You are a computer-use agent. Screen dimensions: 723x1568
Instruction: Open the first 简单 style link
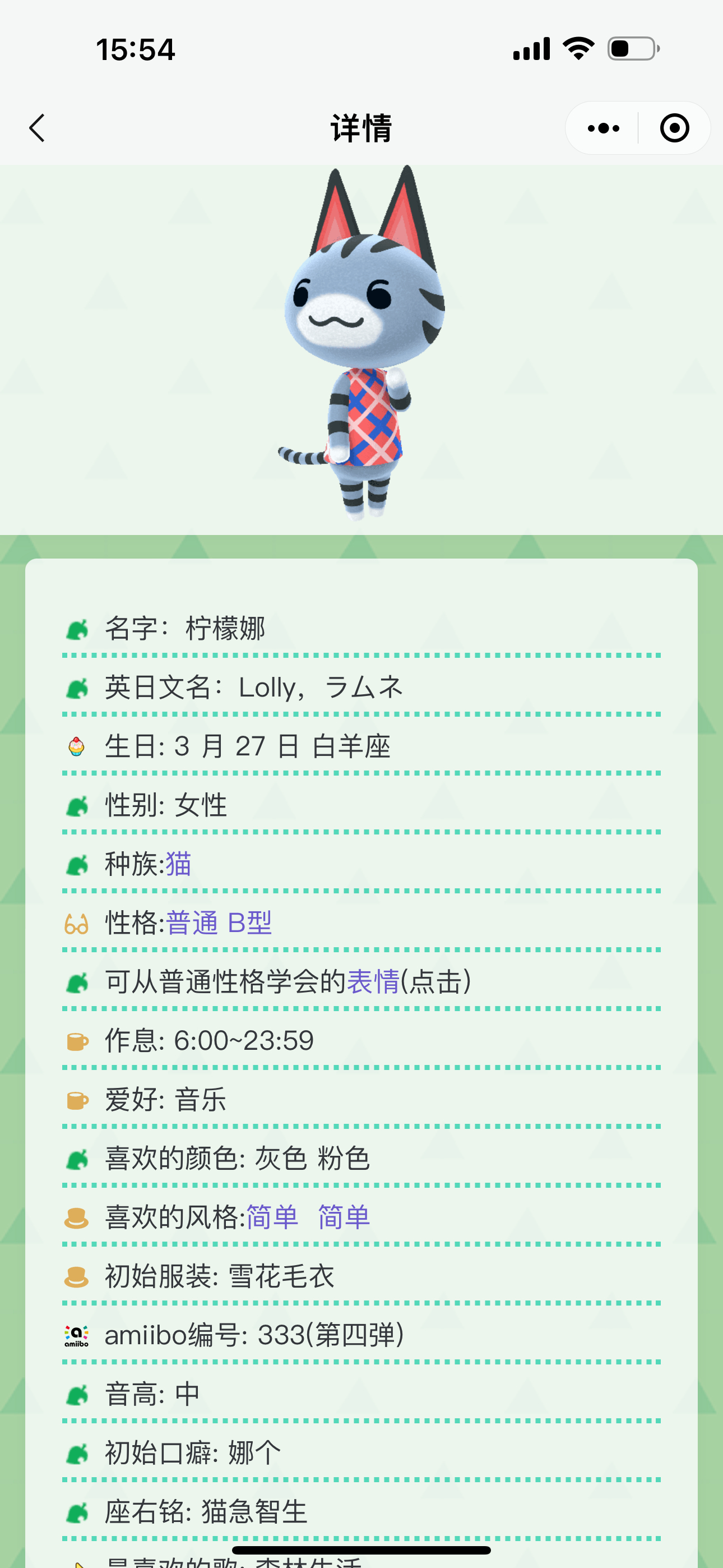pyautogui.click(x=272, y=1217)
